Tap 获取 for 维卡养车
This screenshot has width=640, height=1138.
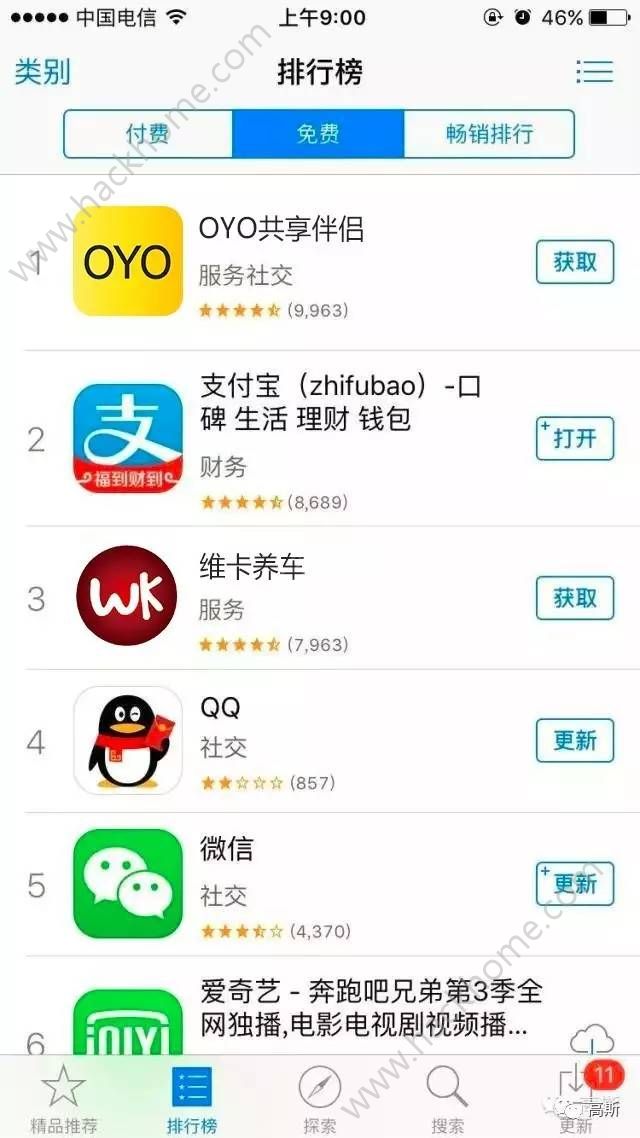tap(575, 598)
